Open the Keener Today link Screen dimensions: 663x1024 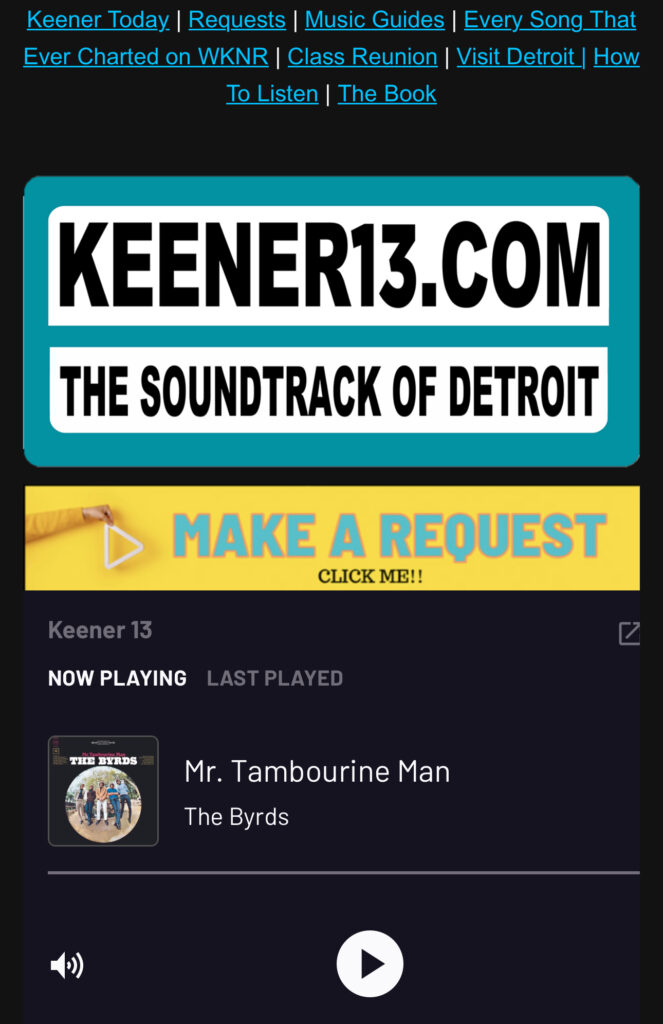point(98,20)
